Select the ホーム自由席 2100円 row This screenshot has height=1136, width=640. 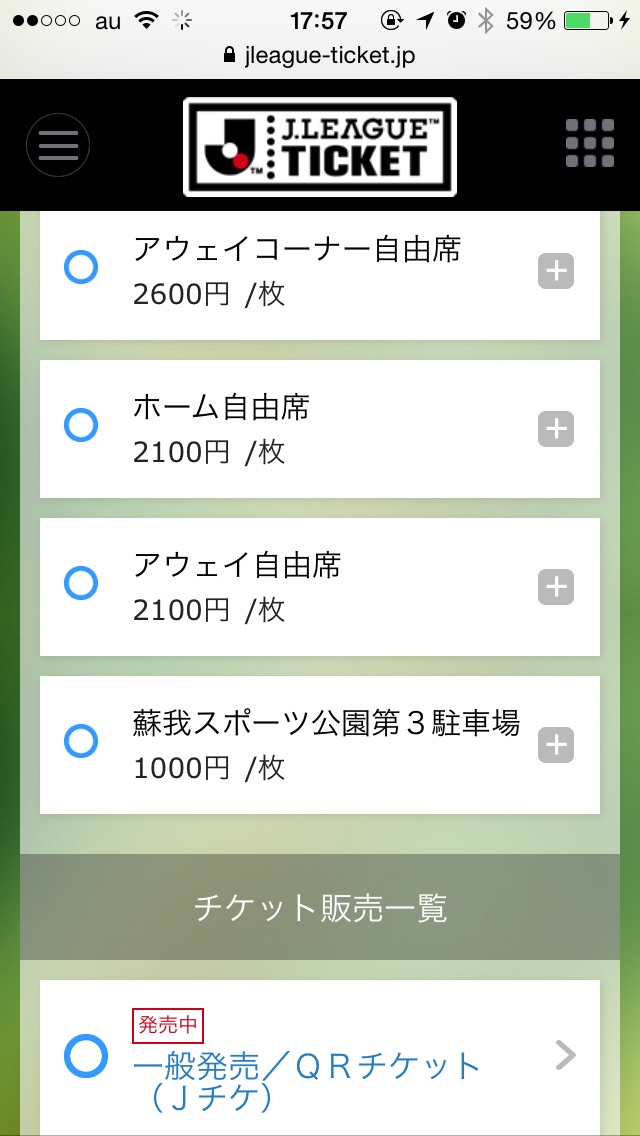coord(320,429)
